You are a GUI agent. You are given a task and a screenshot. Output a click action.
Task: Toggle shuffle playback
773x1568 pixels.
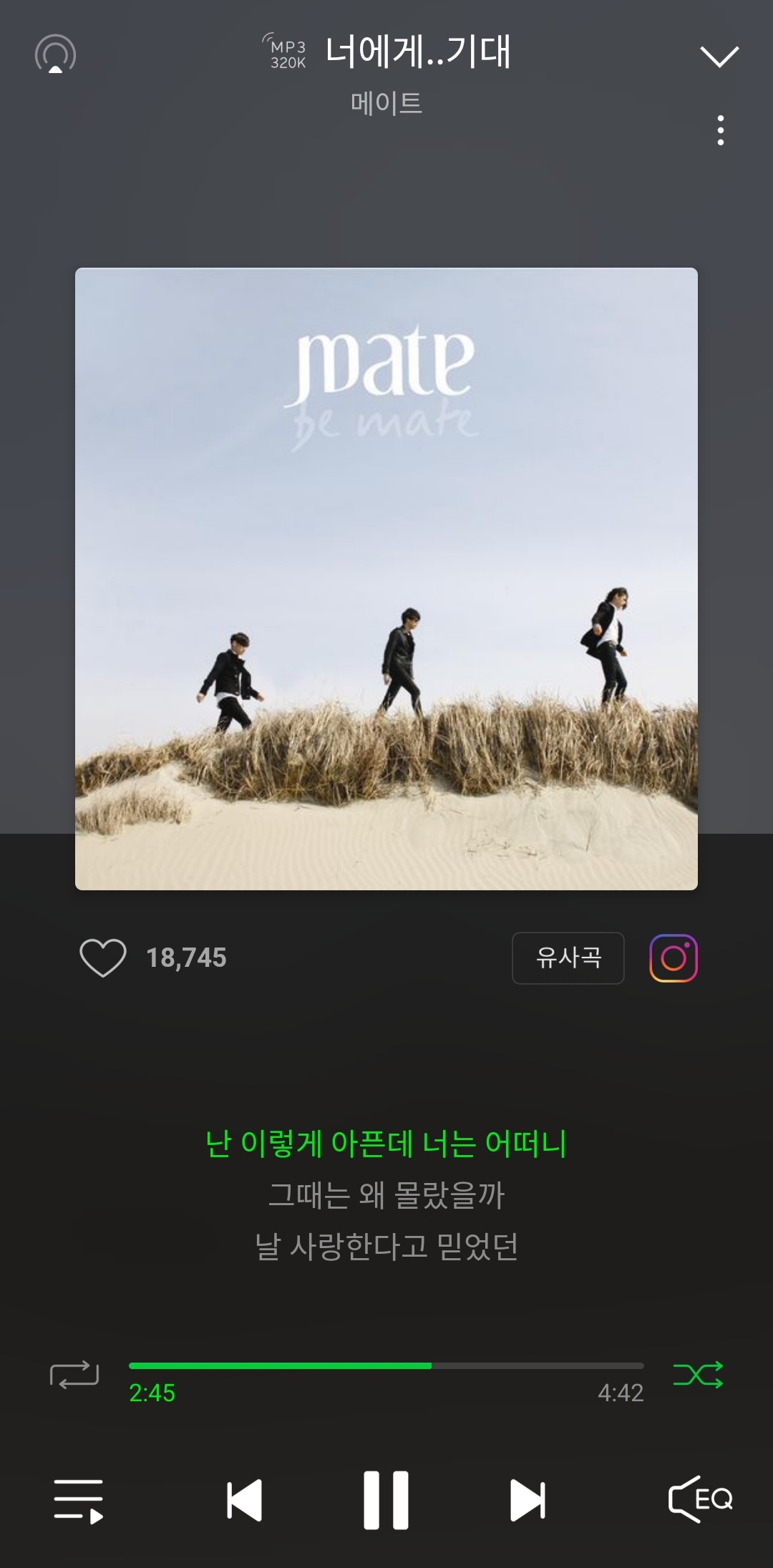[698, 1374]
